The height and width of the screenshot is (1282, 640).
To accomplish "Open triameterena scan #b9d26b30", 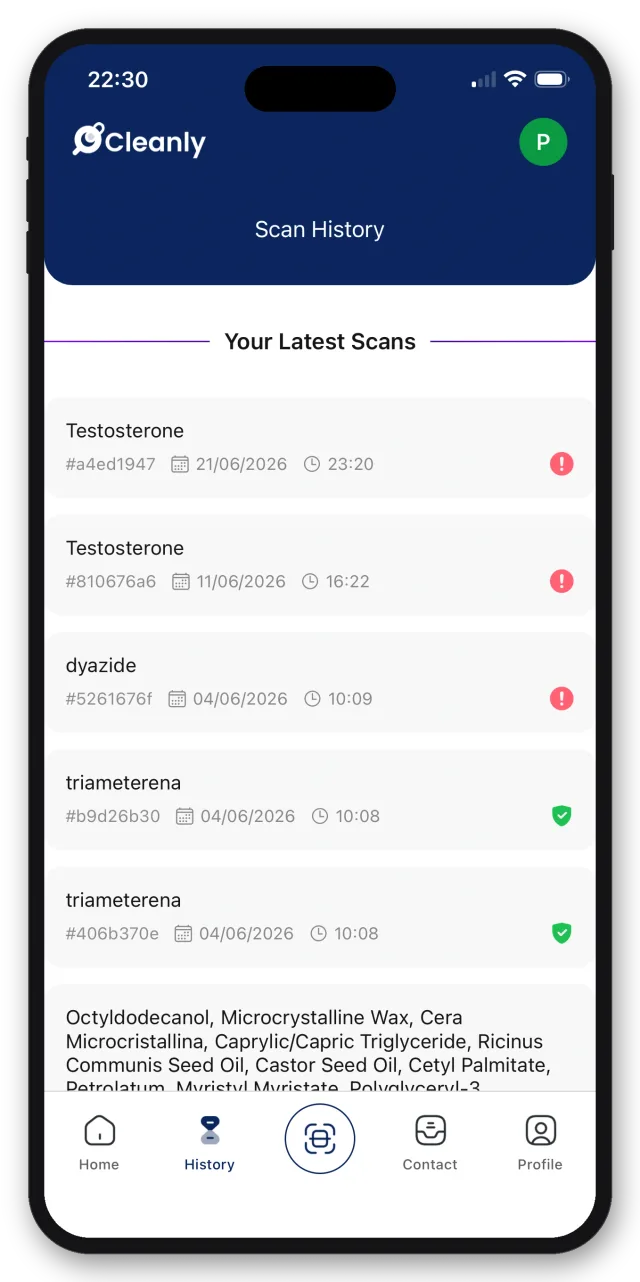I will click(320, 799).
